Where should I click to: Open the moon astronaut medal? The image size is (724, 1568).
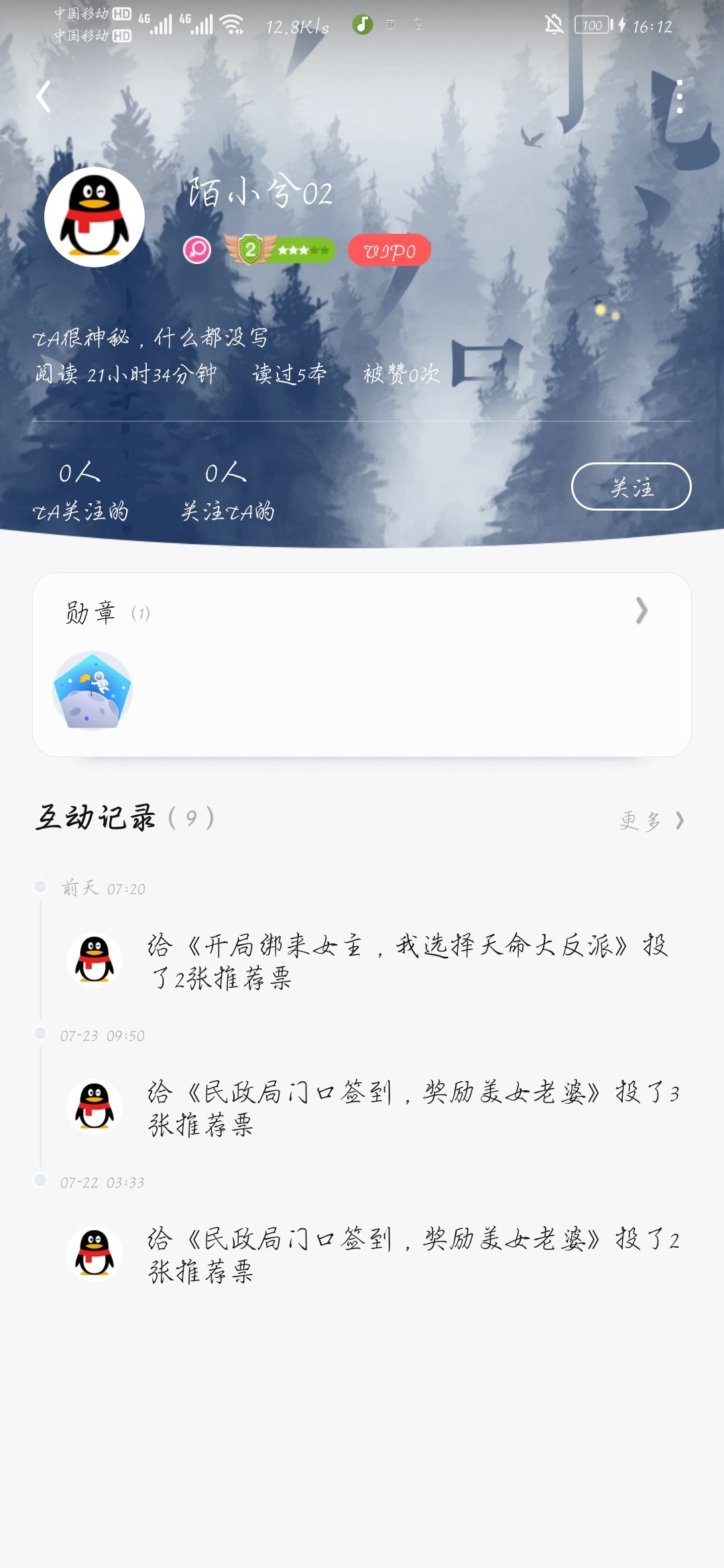point(93,691)
